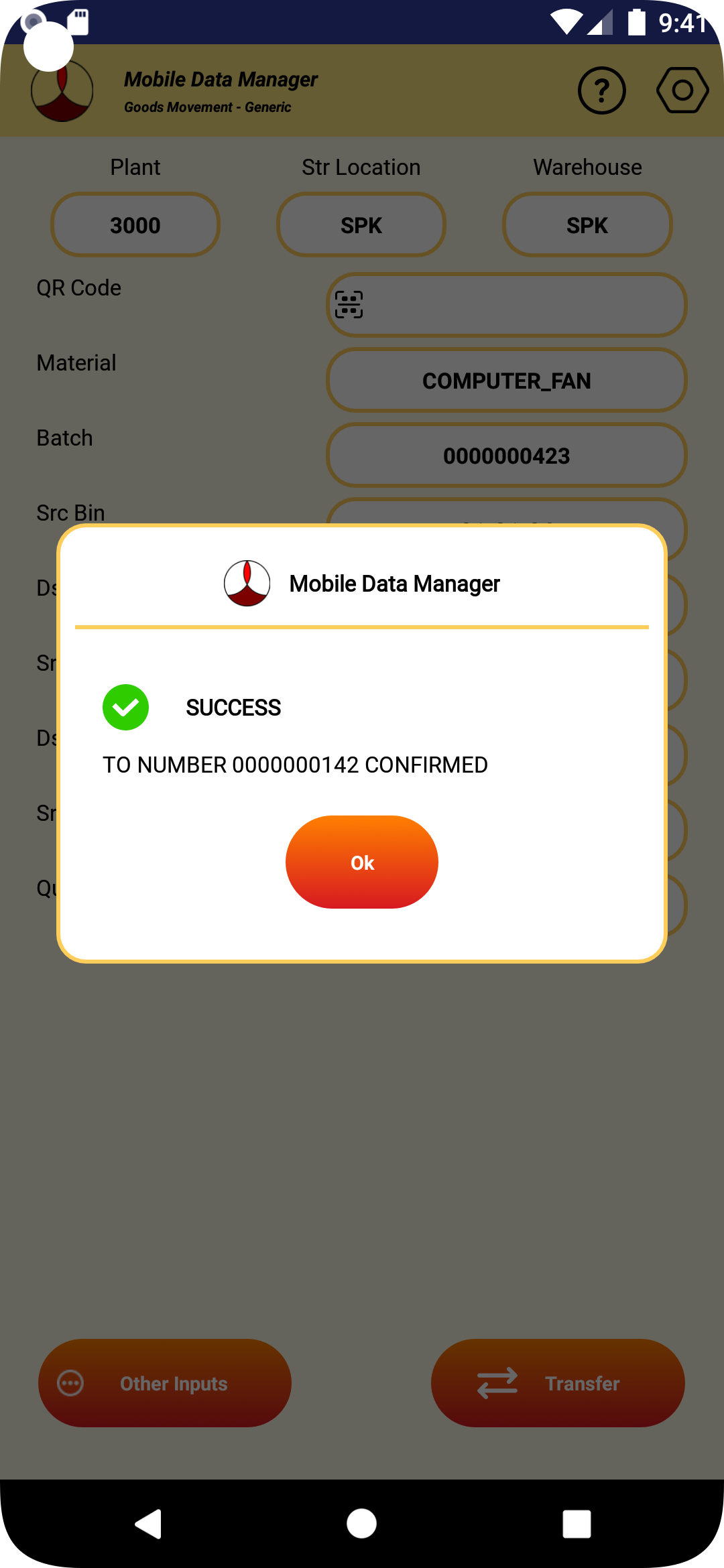Go to the home screen
Viewport: 724px width, 1568px height.
pyautogui.click(x=362, y=1524)
